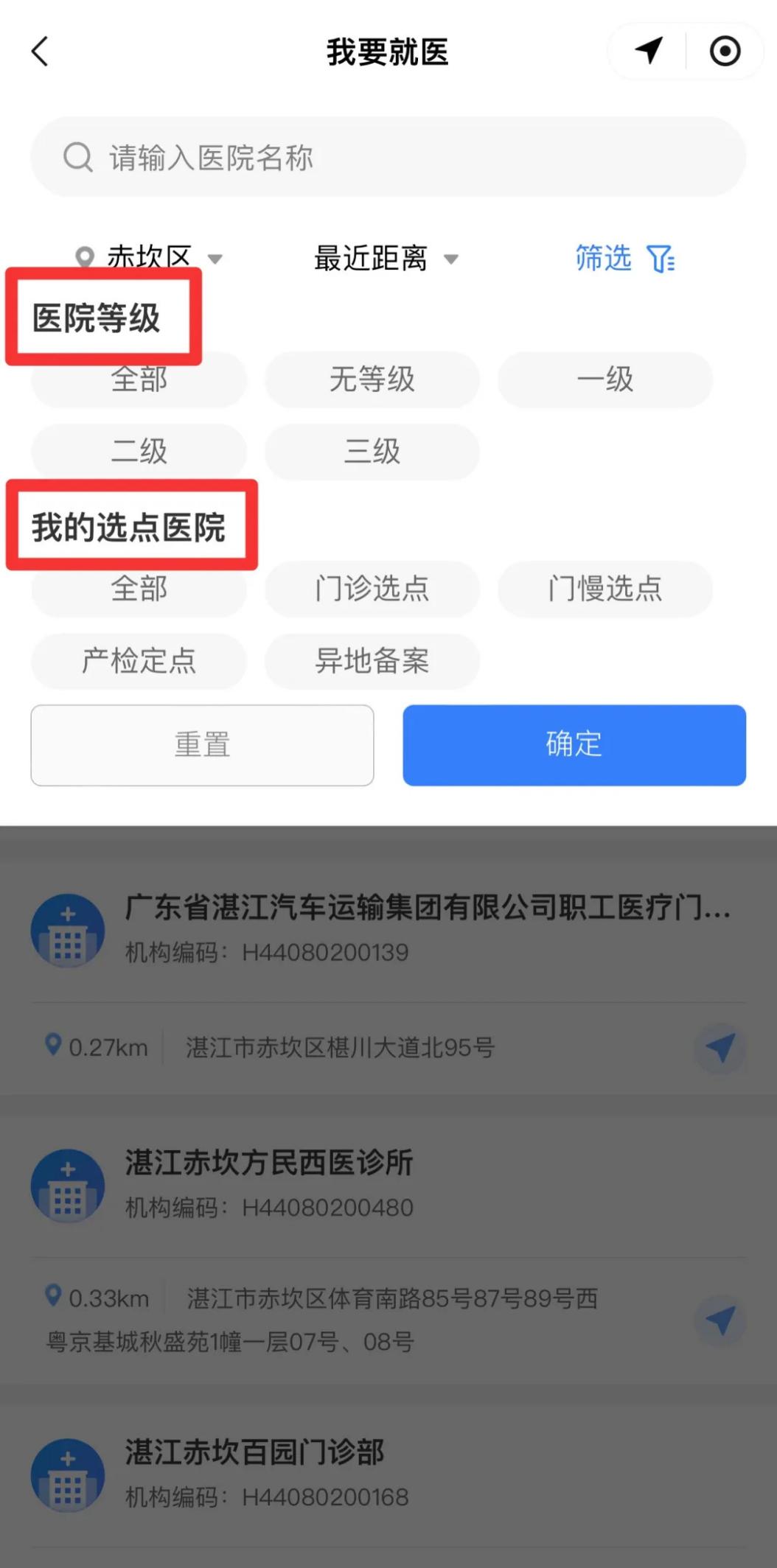777x1568 pixels.
Task: Go back using the top-left arrow
Action: point(41,52)
